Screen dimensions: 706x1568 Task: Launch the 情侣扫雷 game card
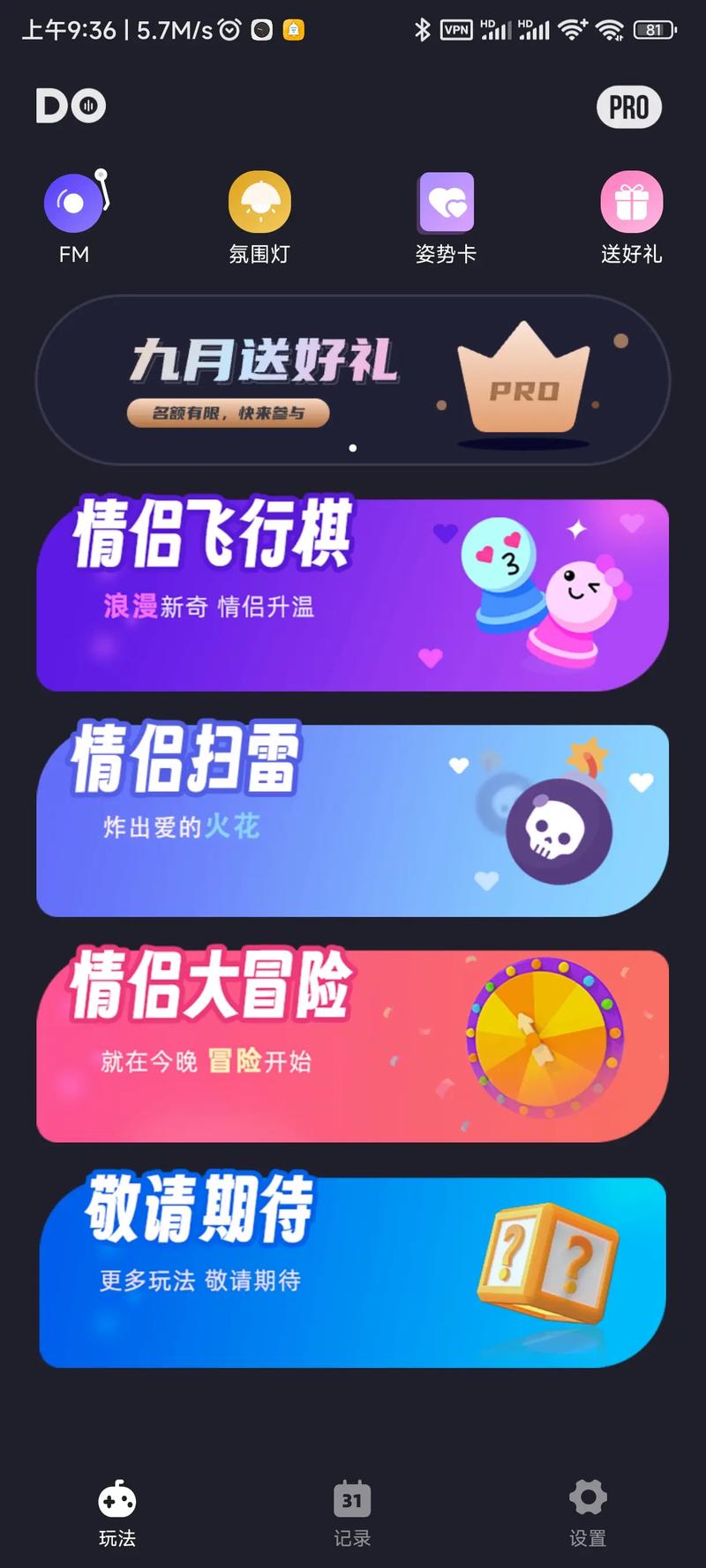[x=353, y=821]
